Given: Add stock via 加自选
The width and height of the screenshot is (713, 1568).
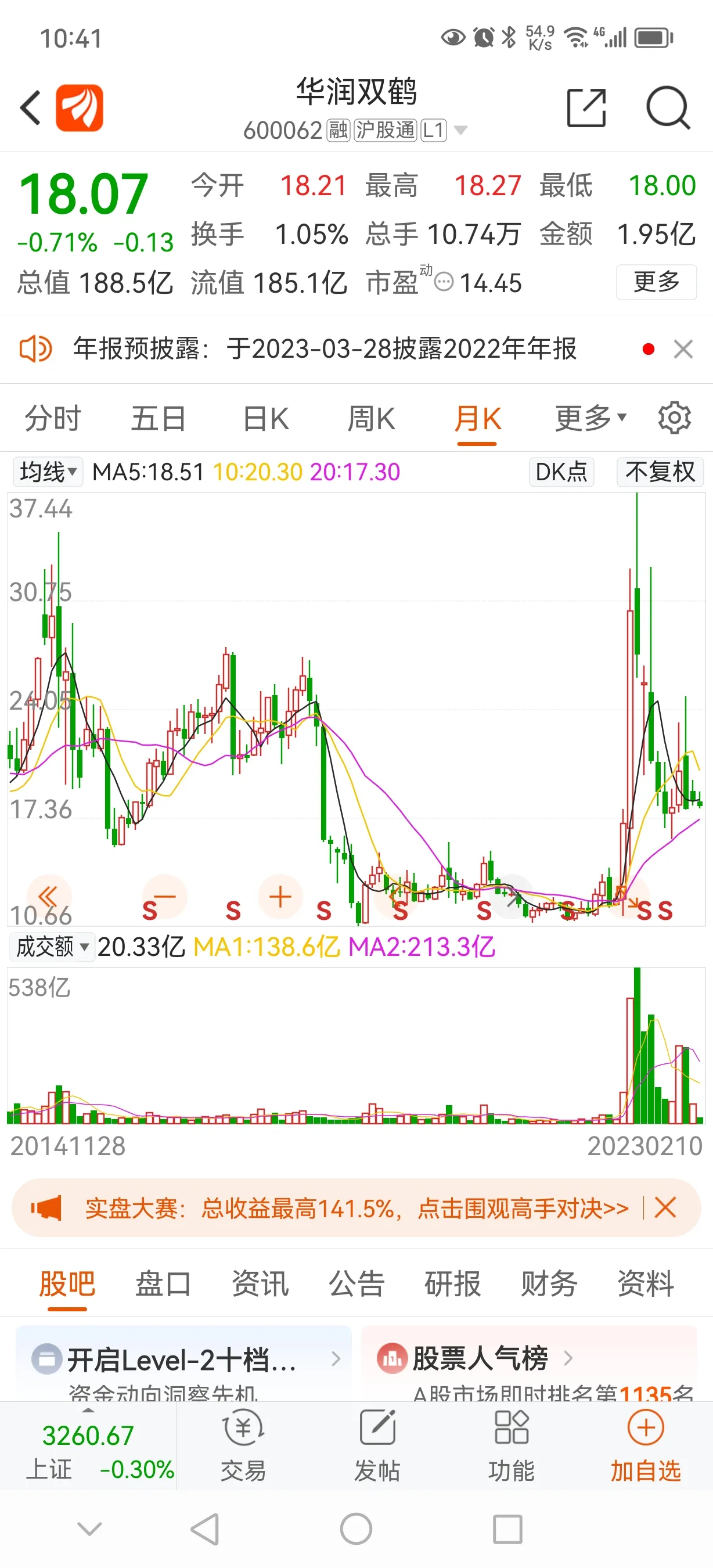Looking at the screenshot, I should point(646,1446).
